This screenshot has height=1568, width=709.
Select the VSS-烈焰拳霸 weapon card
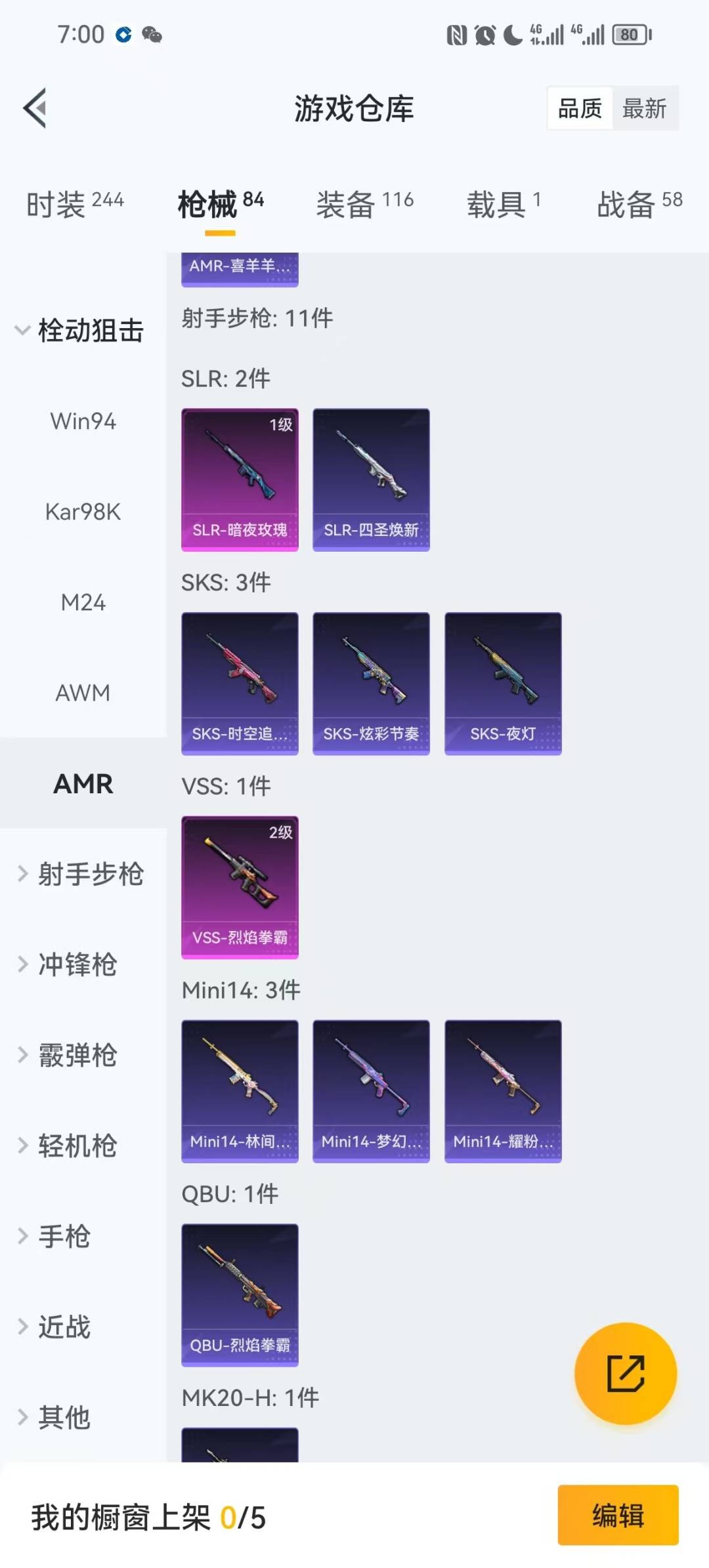(x=240, y=886)
